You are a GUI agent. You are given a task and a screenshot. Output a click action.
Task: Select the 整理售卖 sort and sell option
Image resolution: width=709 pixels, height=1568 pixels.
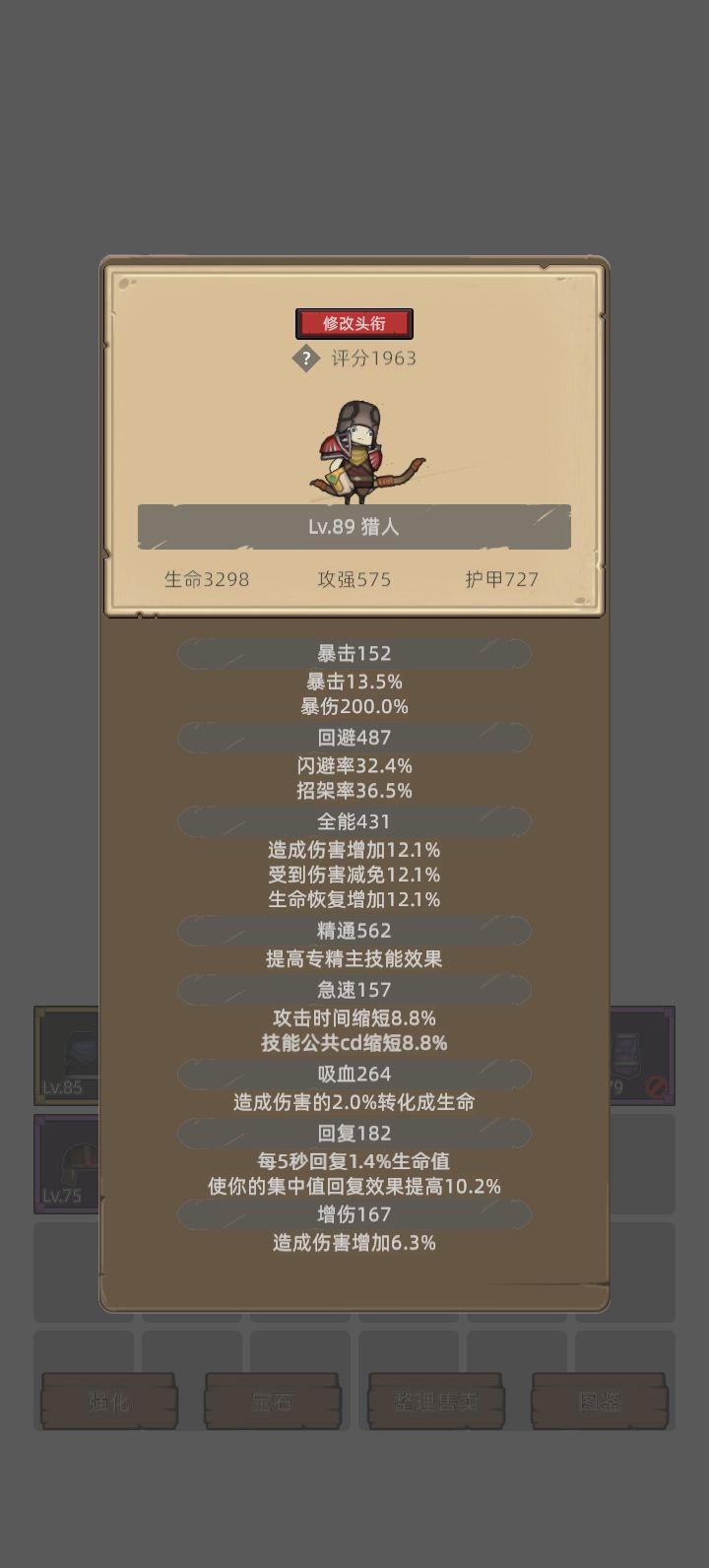[436, 1402]
